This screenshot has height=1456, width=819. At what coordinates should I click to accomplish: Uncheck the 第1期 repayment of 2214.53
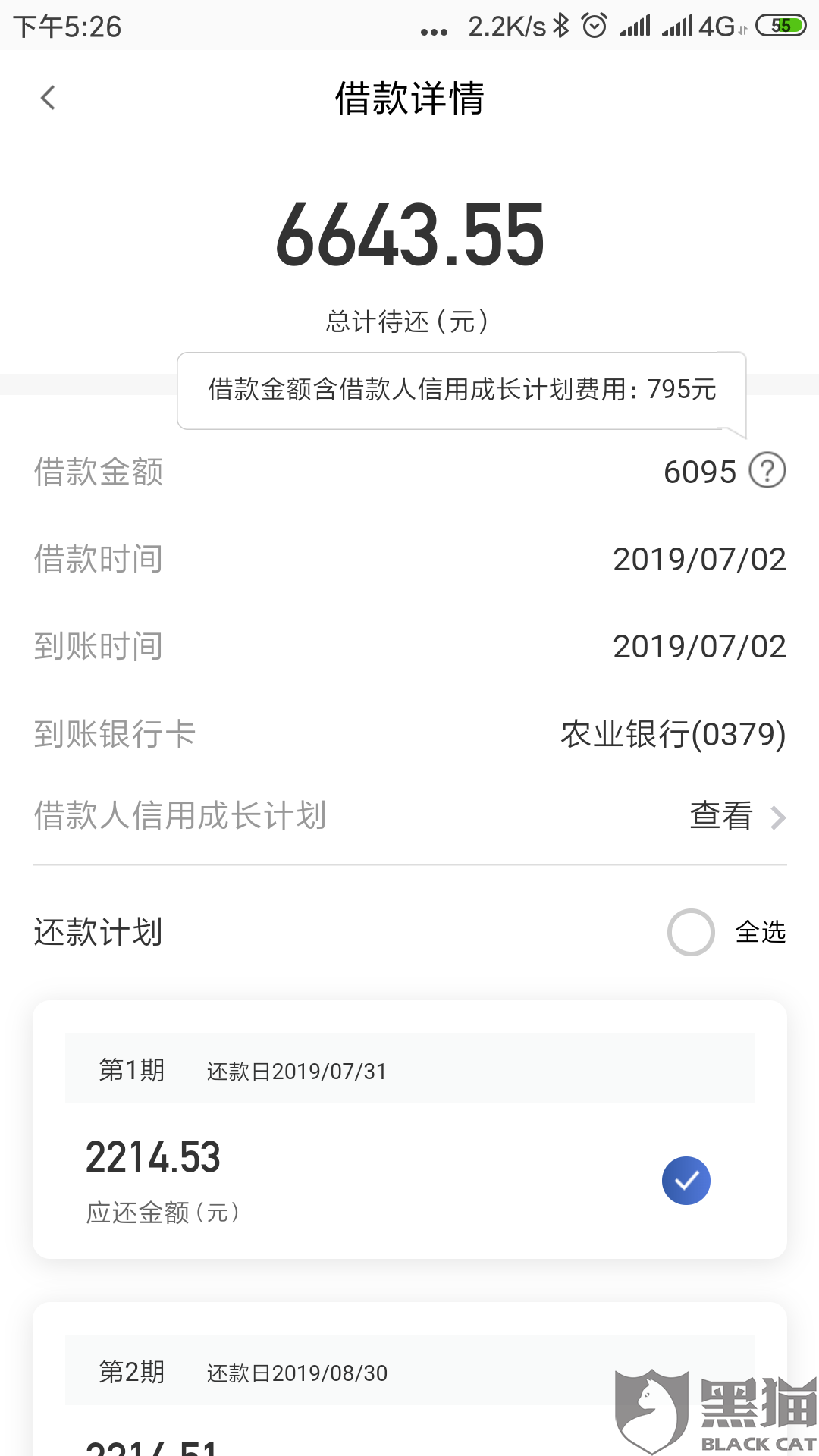pos(686,1181)
